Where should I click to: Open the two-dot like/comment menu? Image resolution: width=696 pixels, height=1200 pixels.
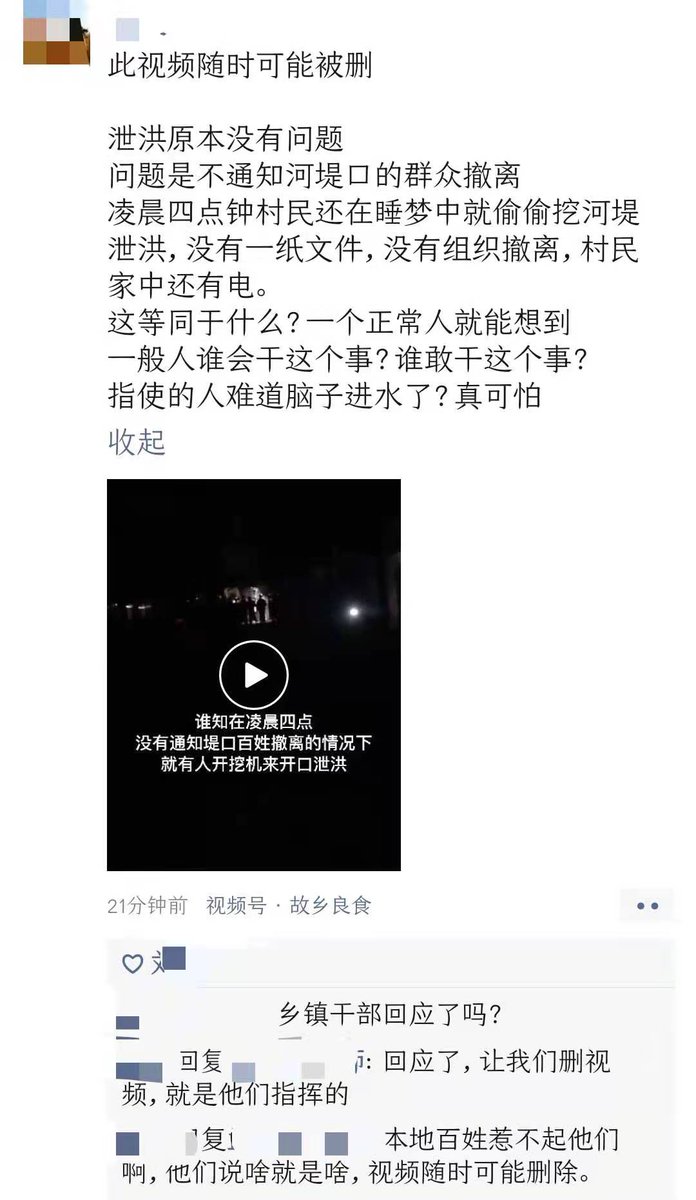pyautogui.click(x=647, y=906)
